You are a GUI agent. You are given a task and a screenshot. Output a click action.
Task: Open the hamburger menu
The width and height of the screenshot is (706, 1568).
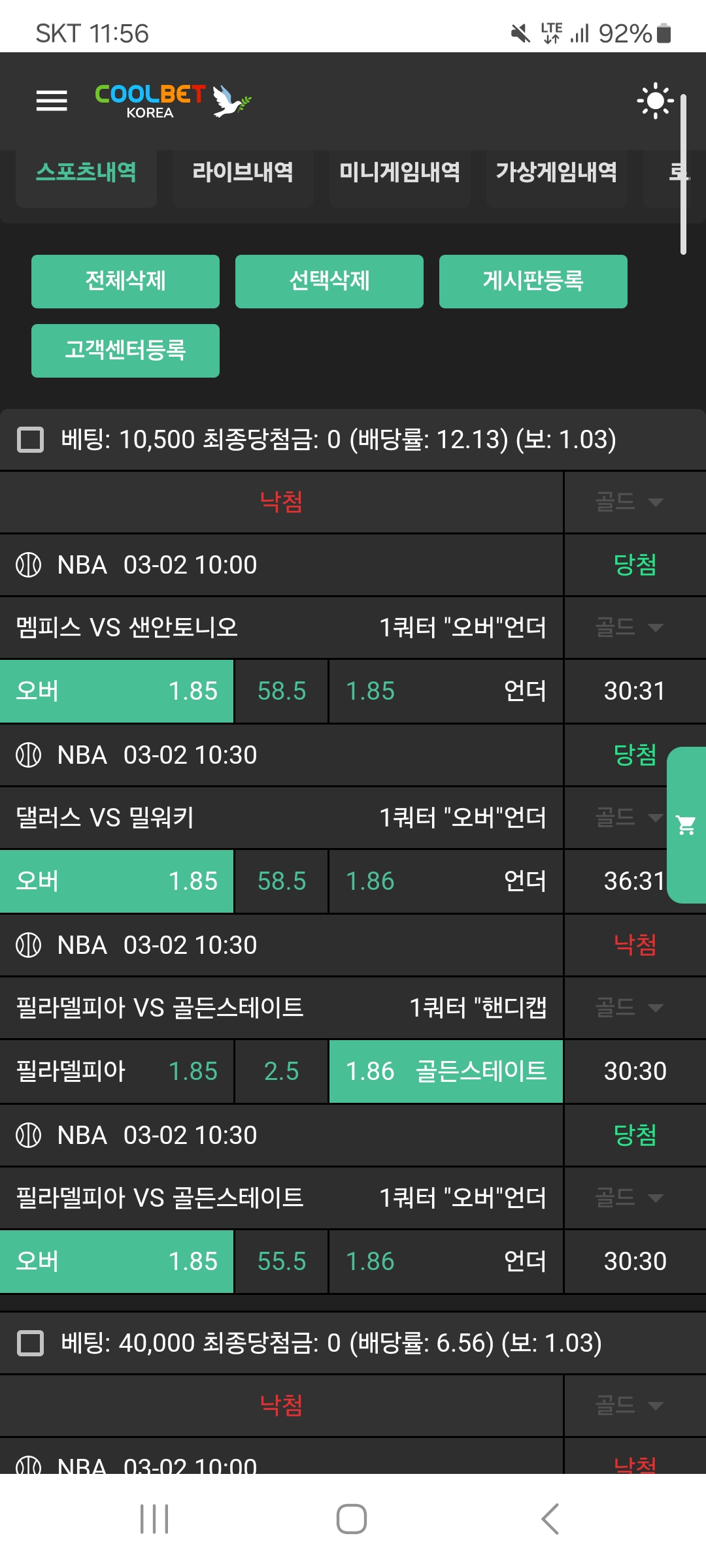coord(52,101)
